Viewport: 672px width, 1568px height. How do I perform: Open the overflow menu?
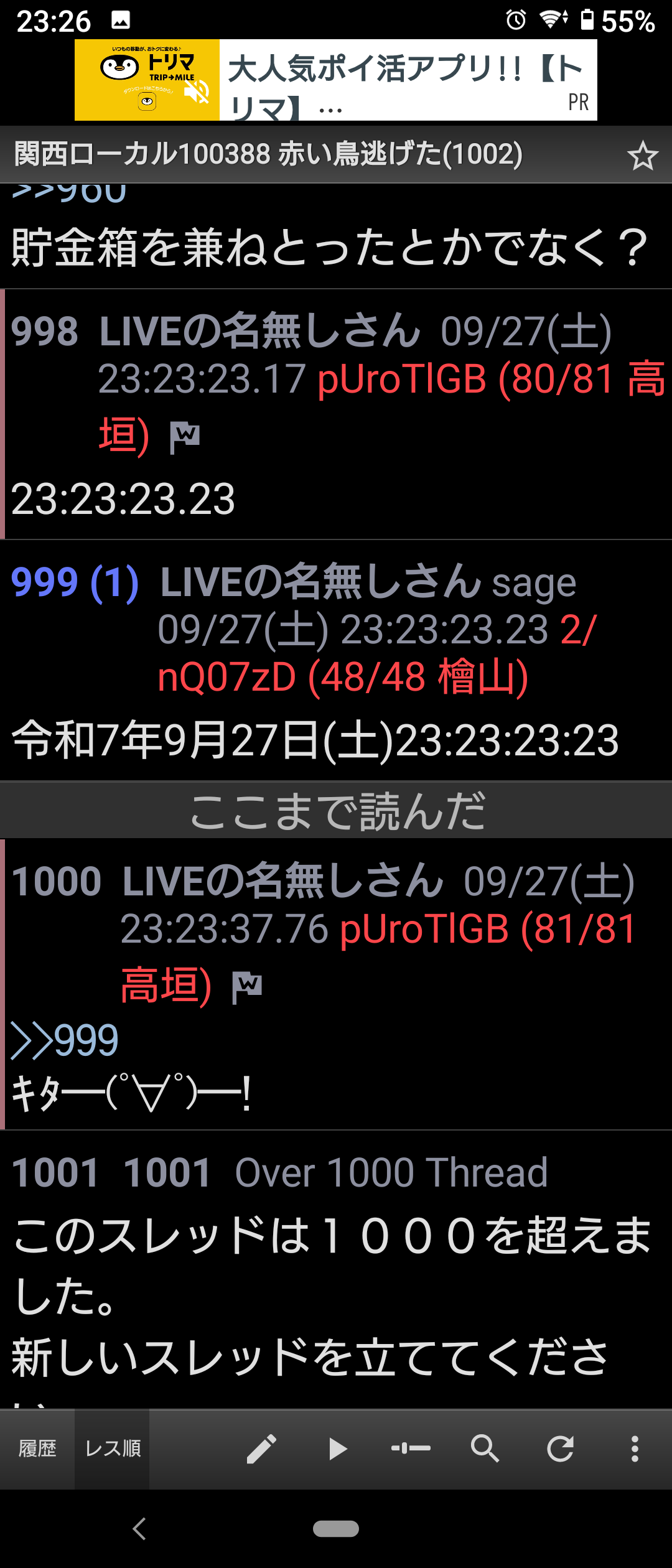point(635,1449)
